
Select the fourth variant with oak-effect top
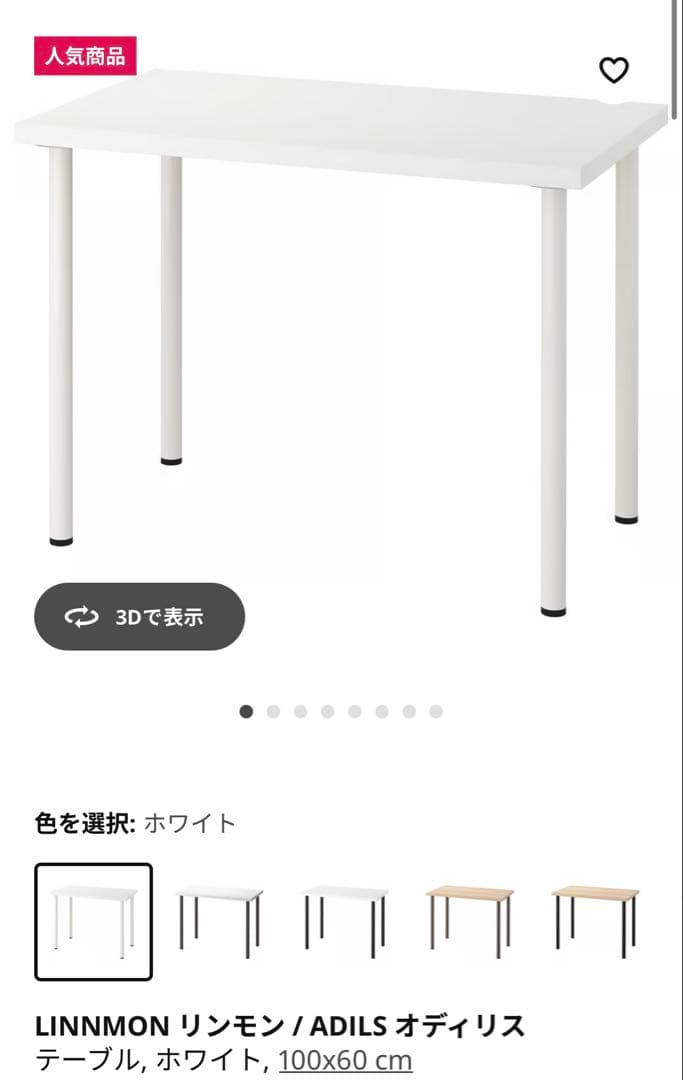(469, 921)
